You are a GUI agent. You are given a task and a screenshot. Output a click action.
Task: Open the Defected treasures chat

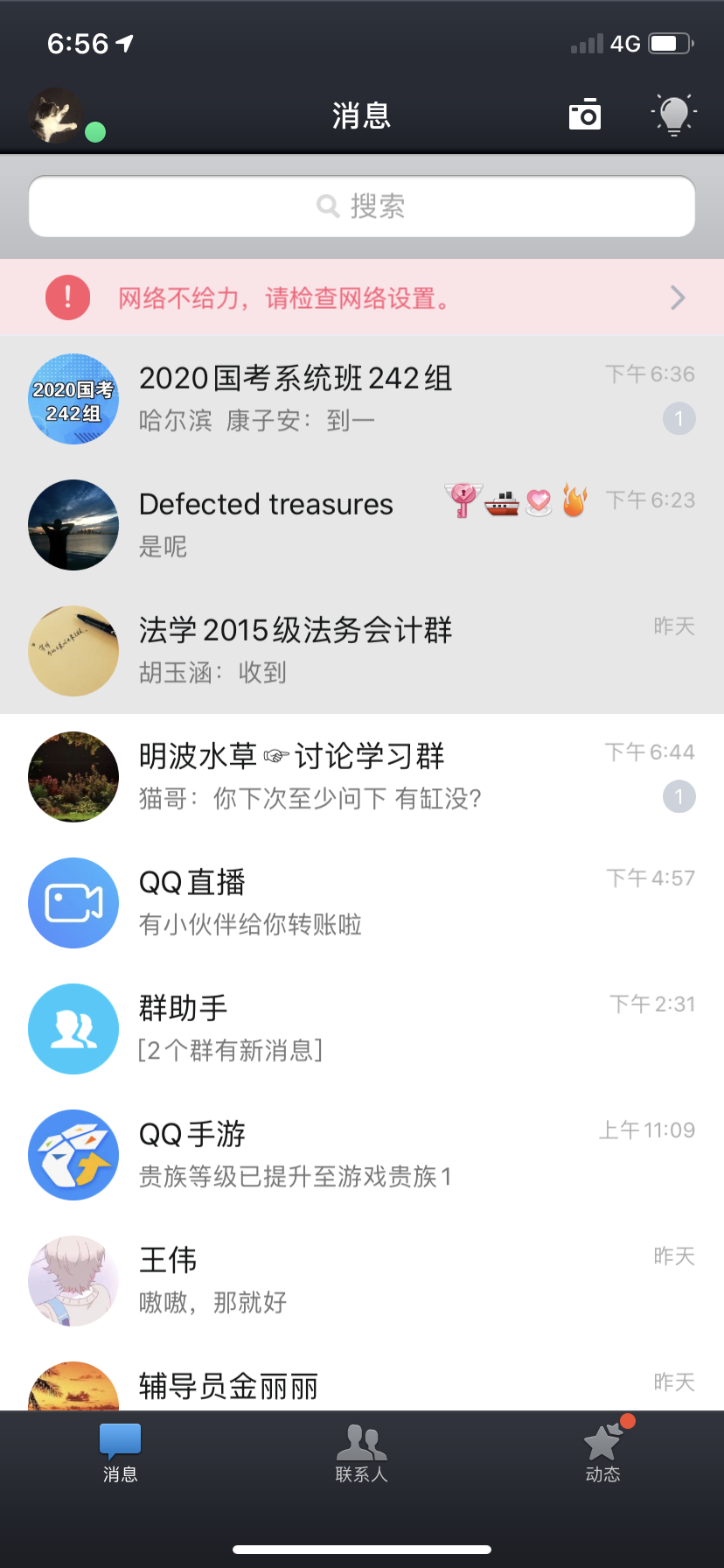tap(362, 525)
